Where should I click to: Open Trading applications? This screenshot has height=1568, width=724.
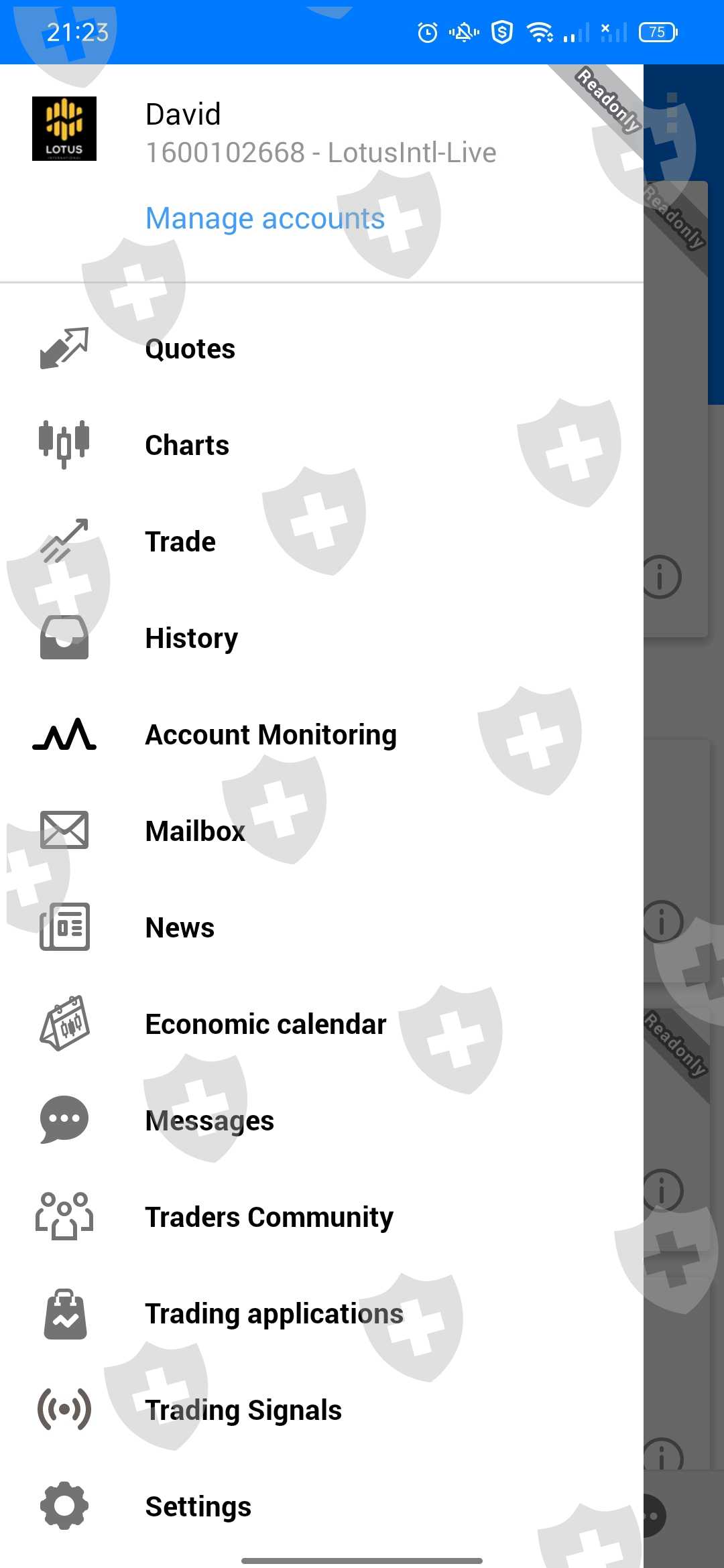pyautogui.click(x=322, y=1313)
